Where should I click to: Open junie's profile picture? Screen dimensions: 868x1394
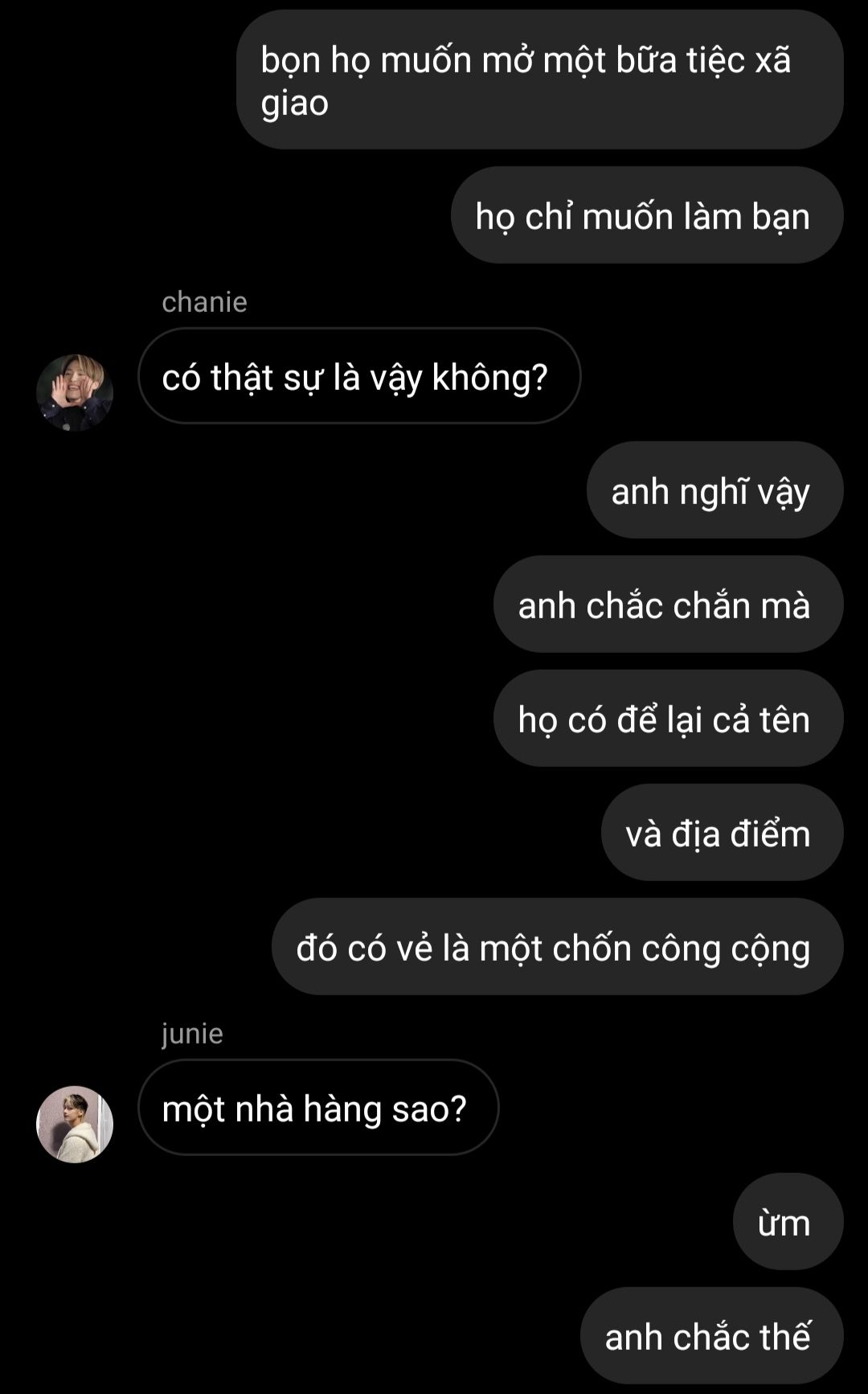(x=75, y=1124)
